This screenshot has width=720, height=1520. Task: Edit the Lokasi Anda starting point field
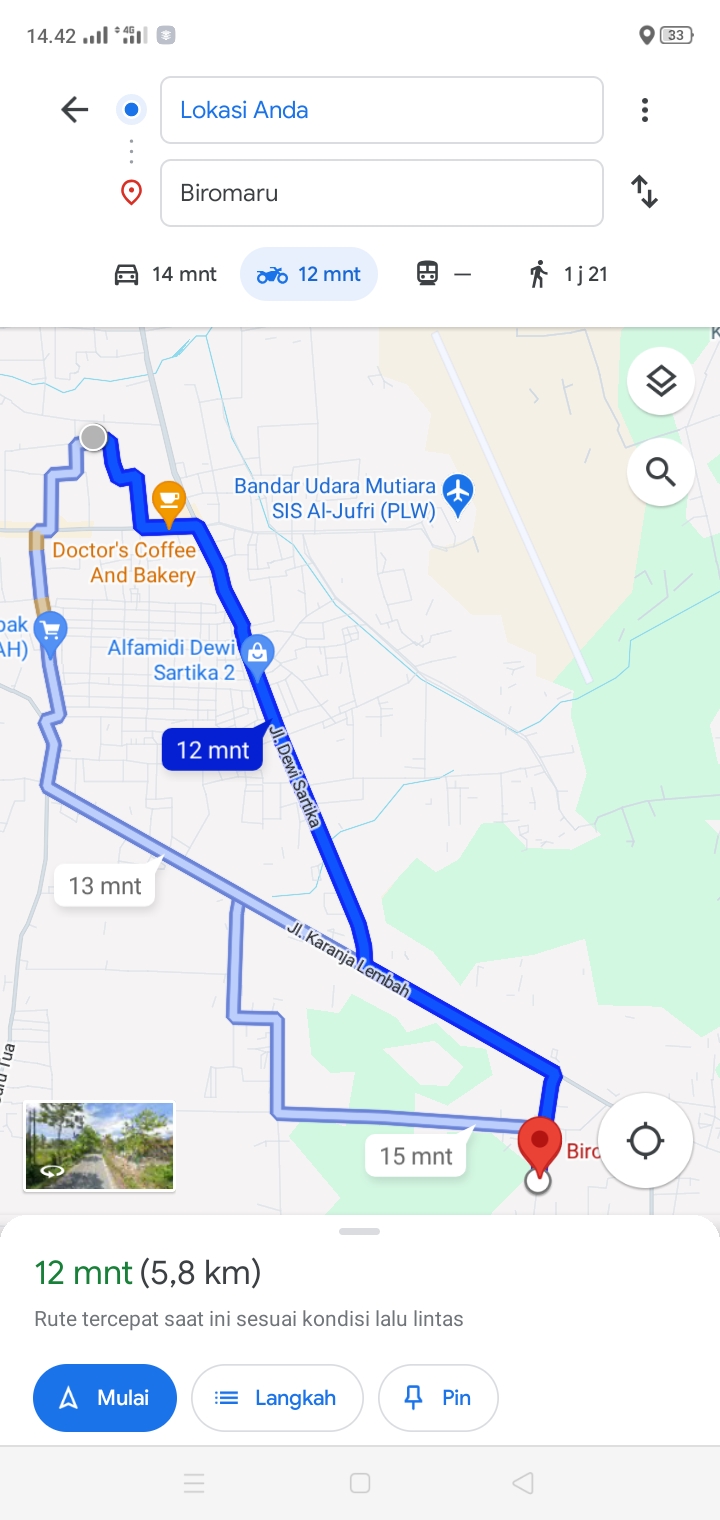click(382, 110)
